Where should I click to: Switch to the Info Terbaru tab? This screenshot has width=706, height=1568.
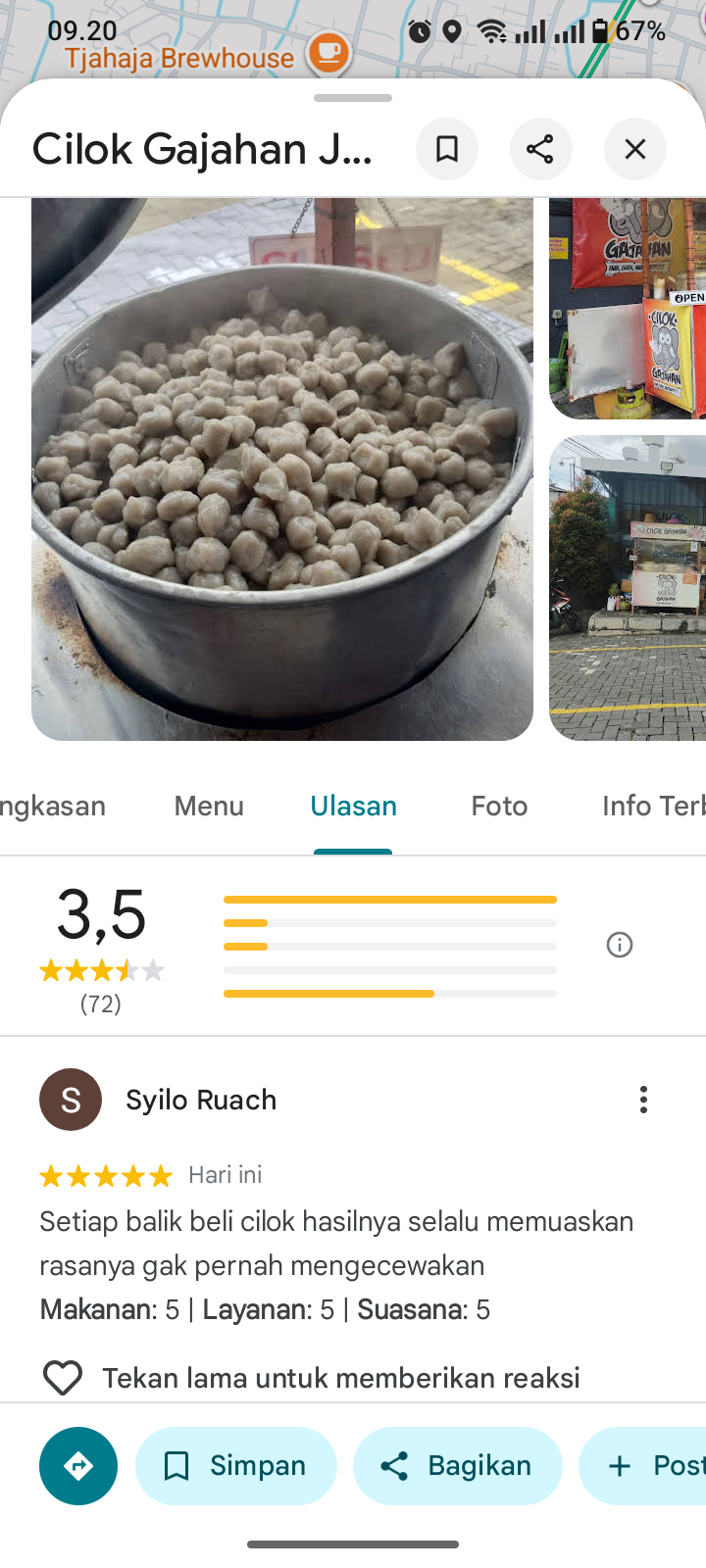[x=652, y=806]
